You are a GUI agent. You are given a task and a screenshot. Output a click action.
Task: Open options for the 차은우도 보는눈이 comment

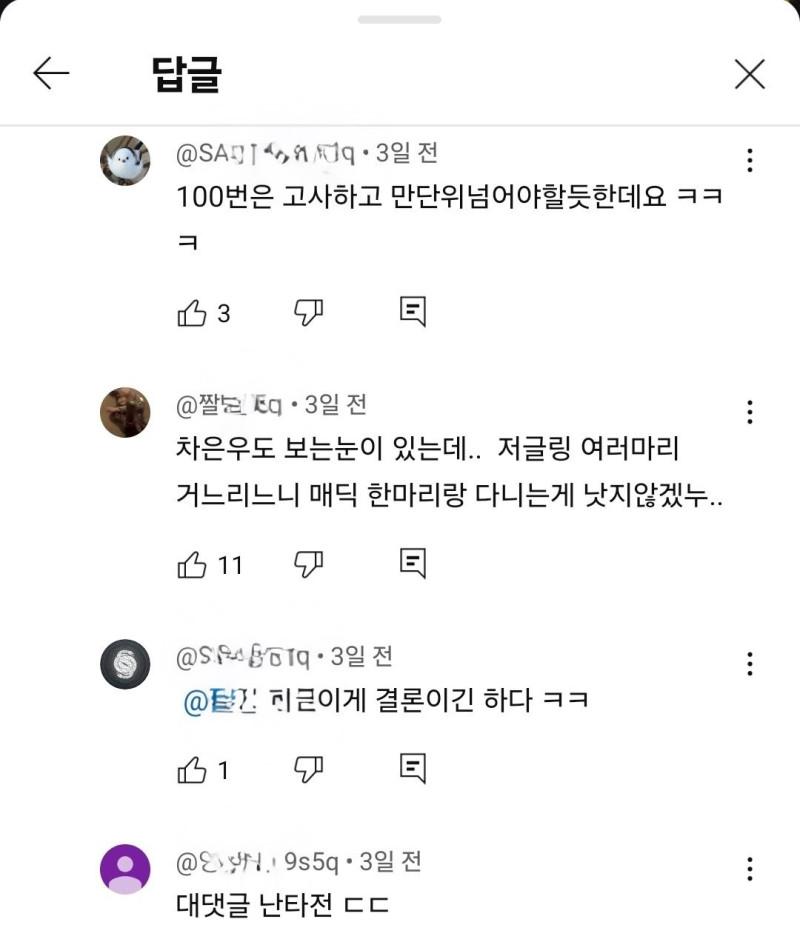[749, 411]
